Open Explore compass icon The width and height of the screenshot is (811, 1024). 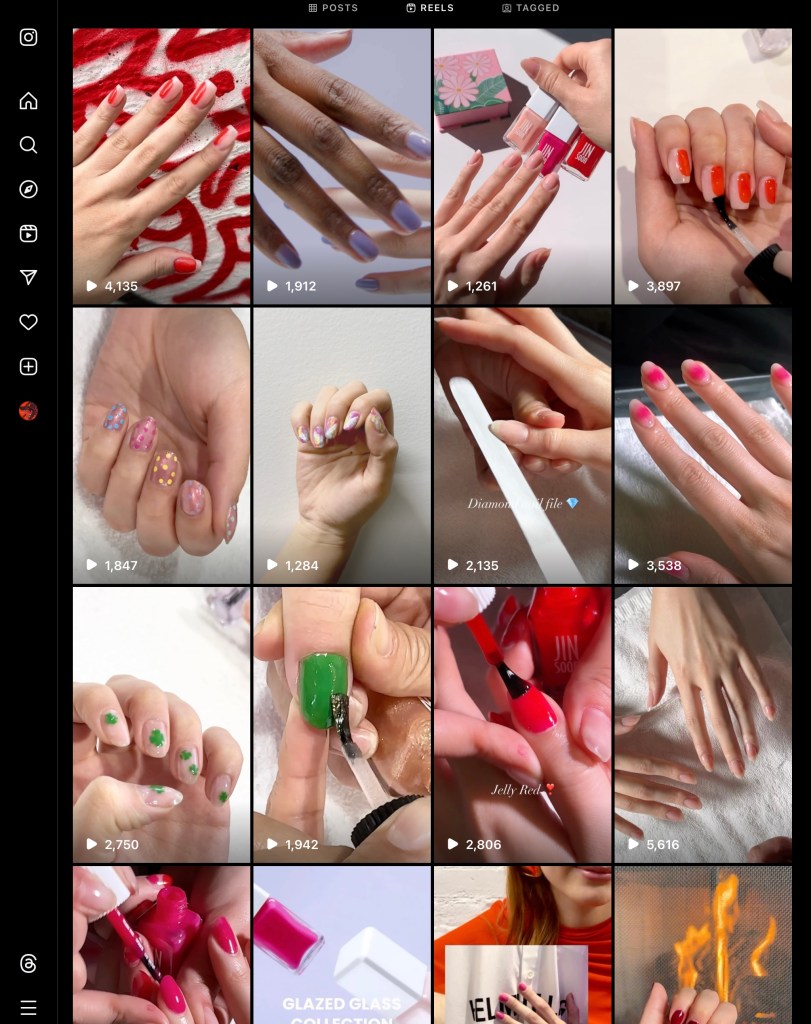tap(28, 189)
